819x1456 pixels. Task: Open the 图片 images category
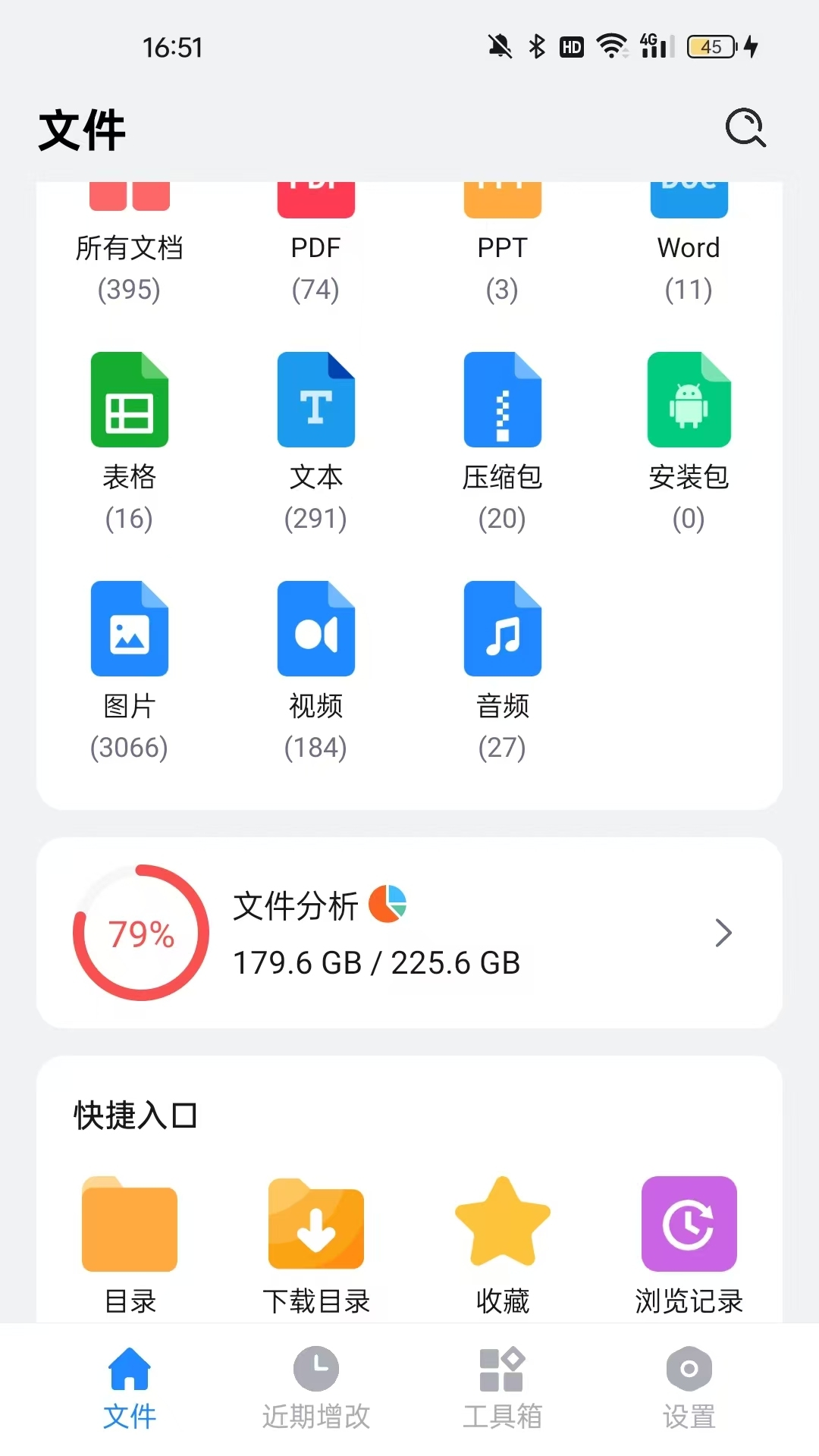[129, 673]
